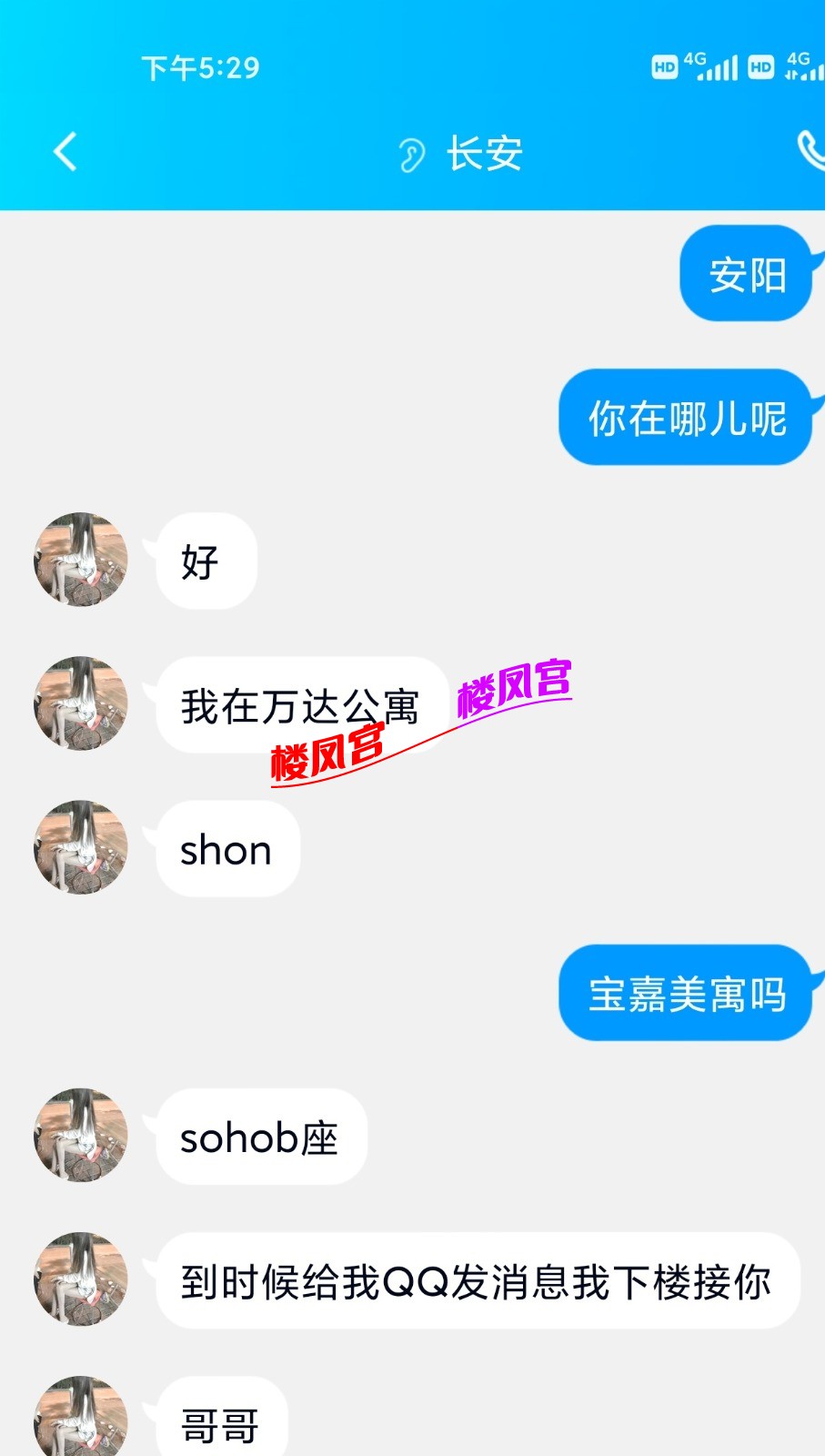Open avatar next to the 好 message

(81, 560)
